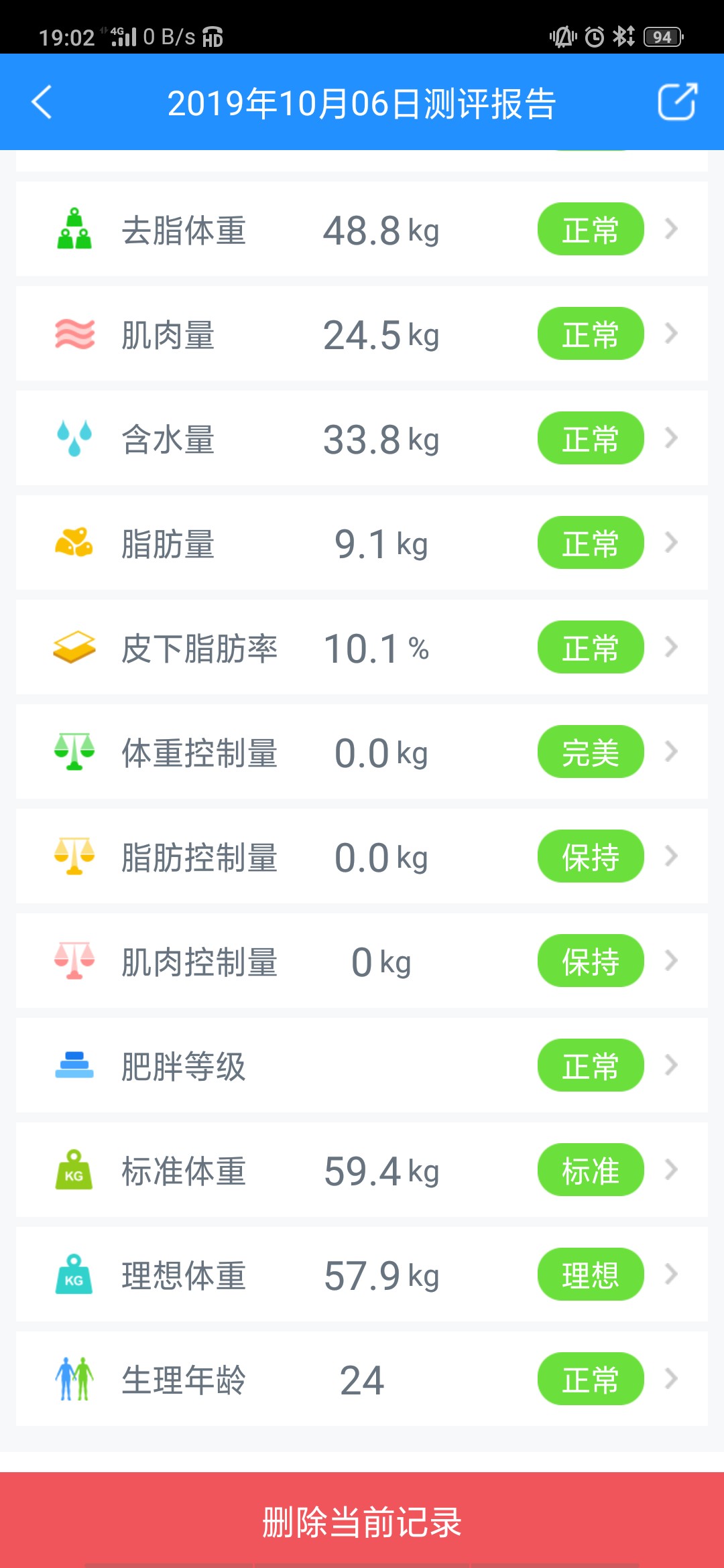
Task: Open the 体重控制量 row
Action: [362, 752]
